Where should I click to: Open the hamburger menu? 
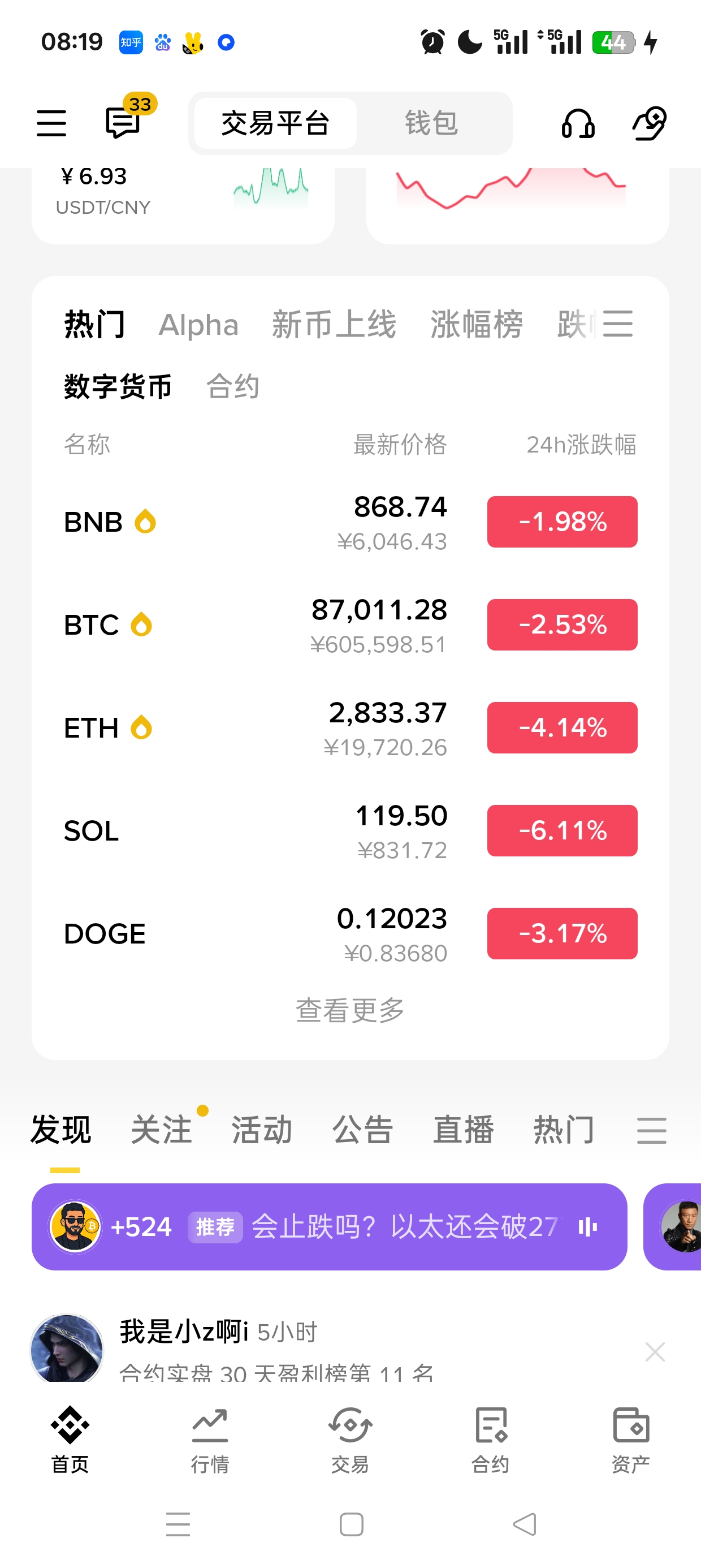tap(51, 123)
